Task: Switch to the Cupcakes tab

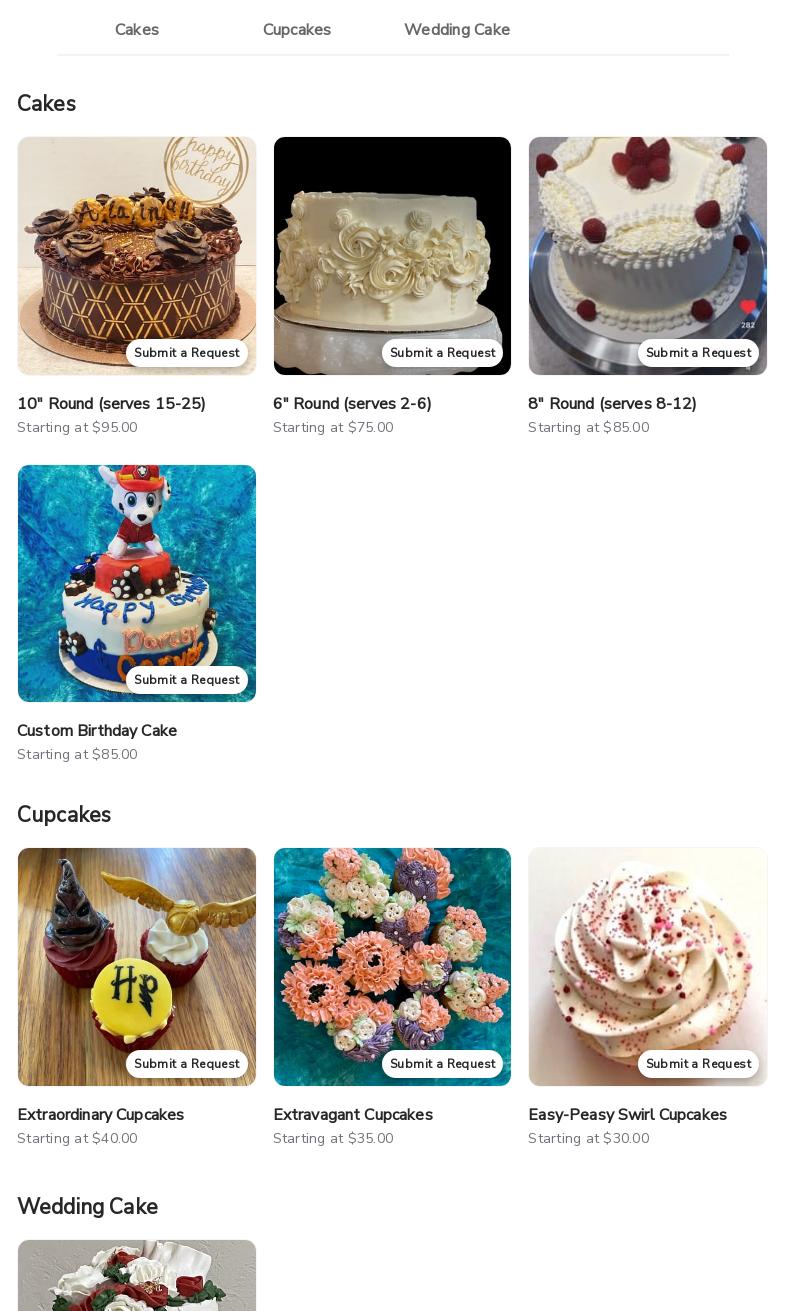Action: coord(296,30)
